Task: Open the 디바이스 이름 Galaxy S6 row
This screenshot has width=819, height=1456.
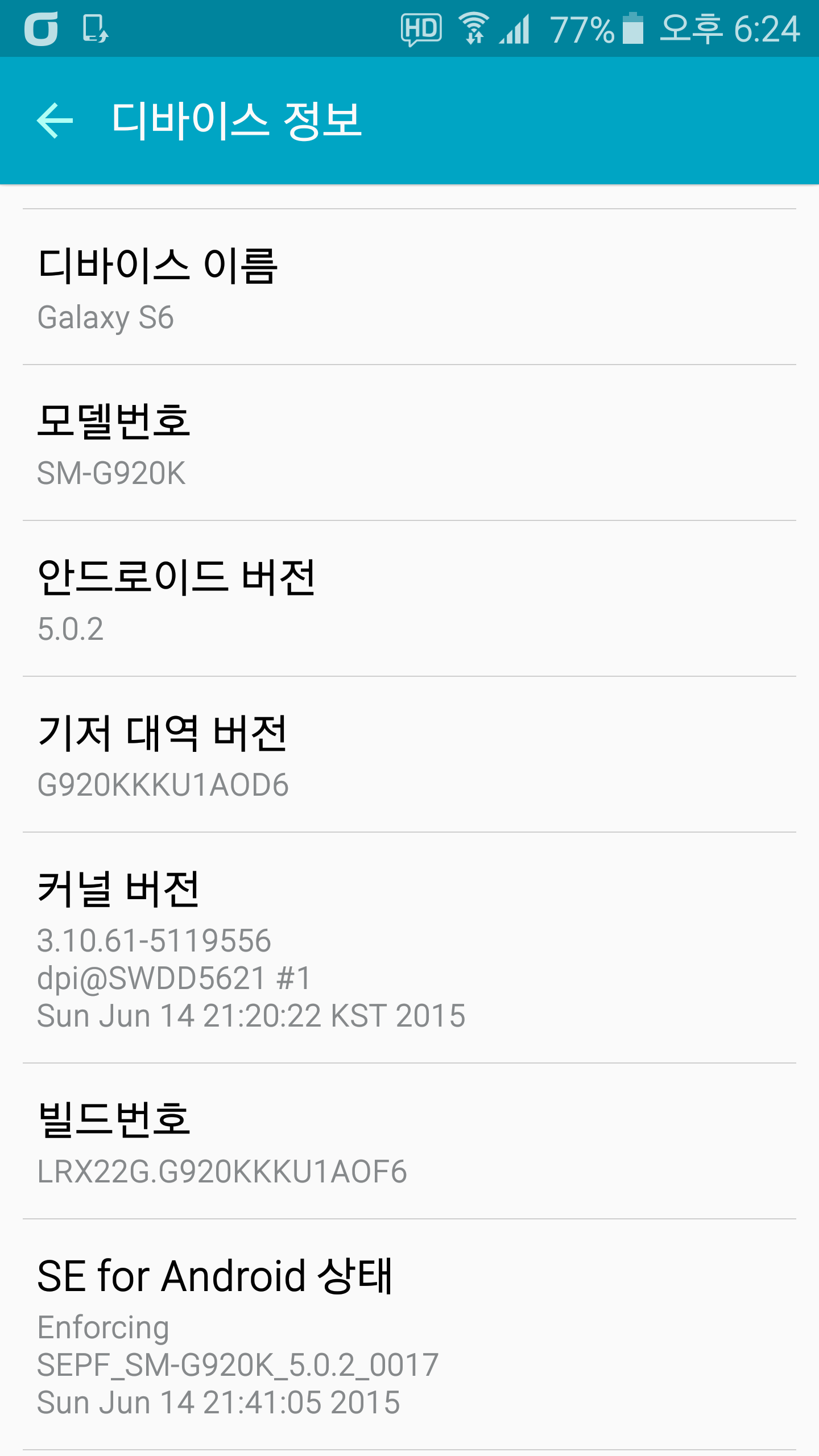Action: 409,287
